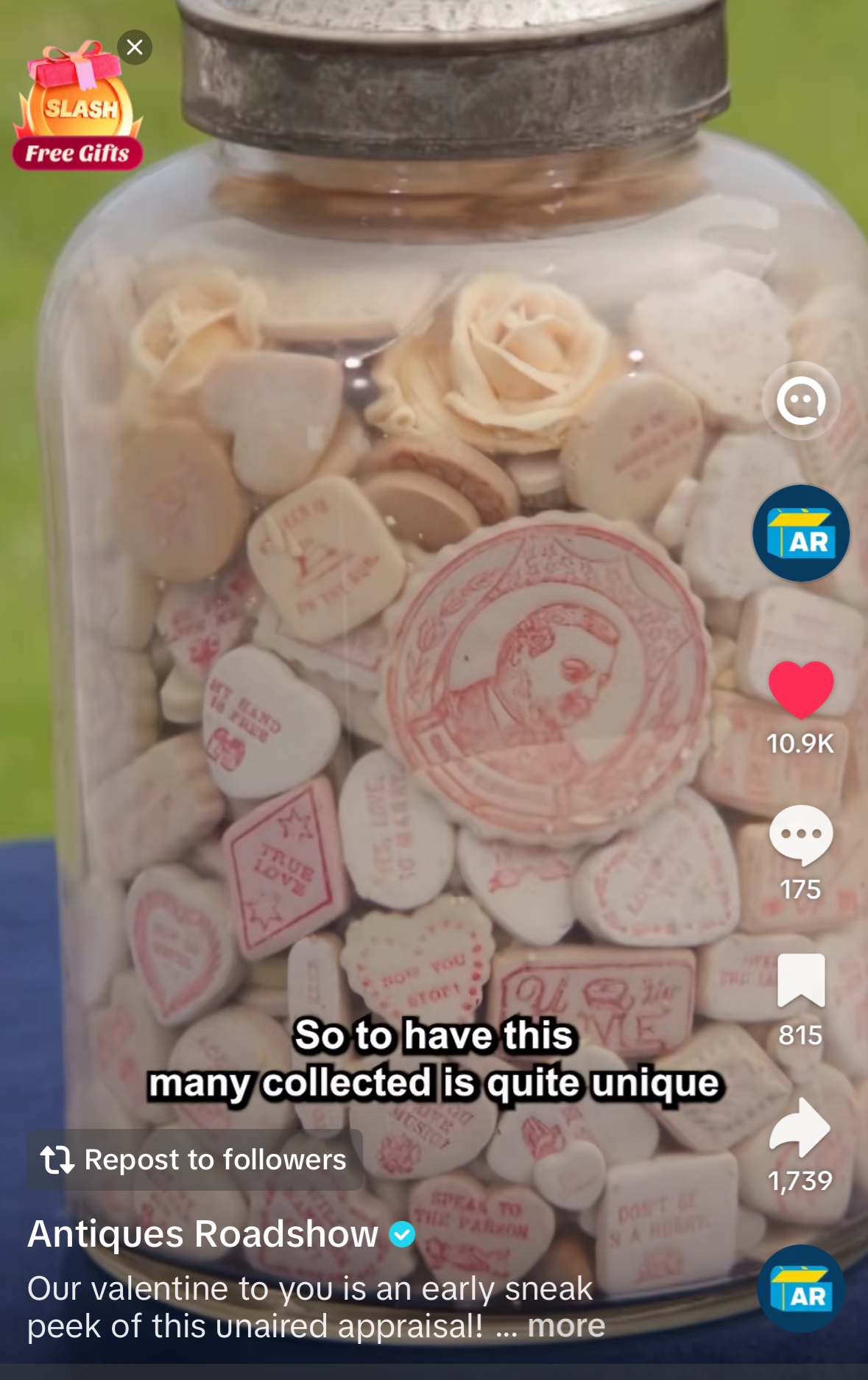Open the Antiques Roadshow profile avatar
This screenshot has height=1380, width=868.
[x=801, y=534]
